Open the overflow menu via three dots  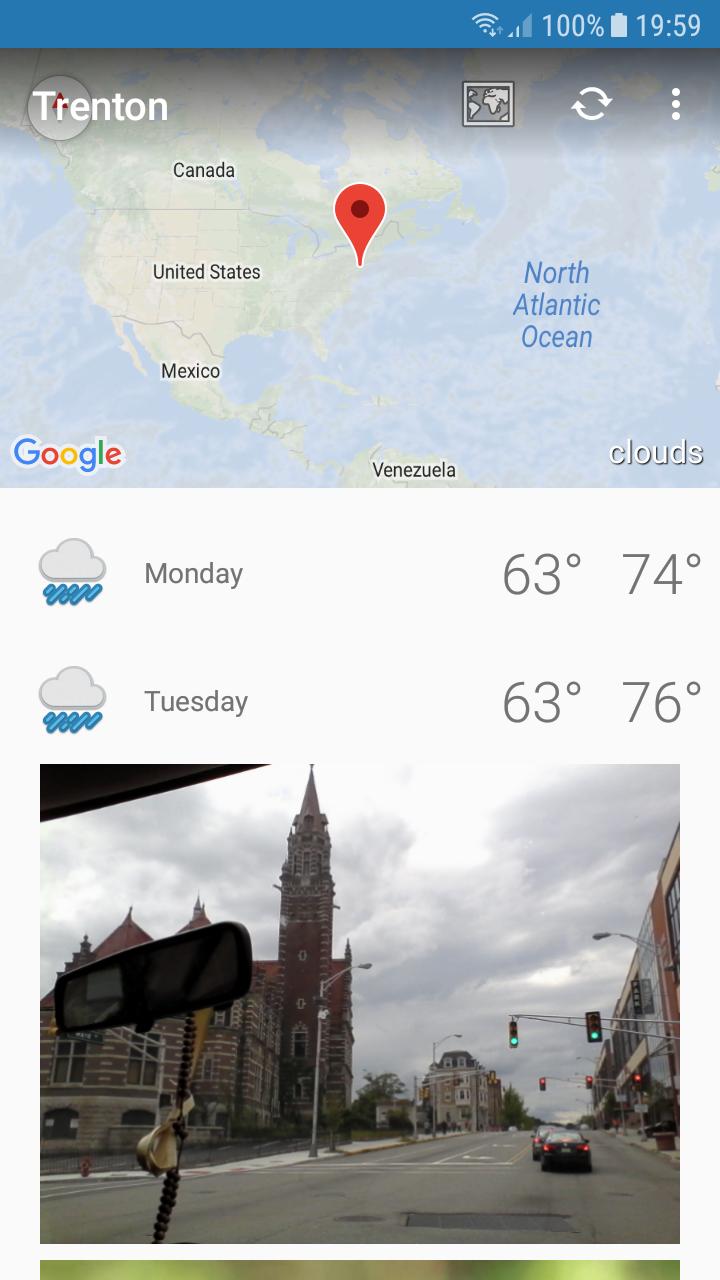point(676,104)
